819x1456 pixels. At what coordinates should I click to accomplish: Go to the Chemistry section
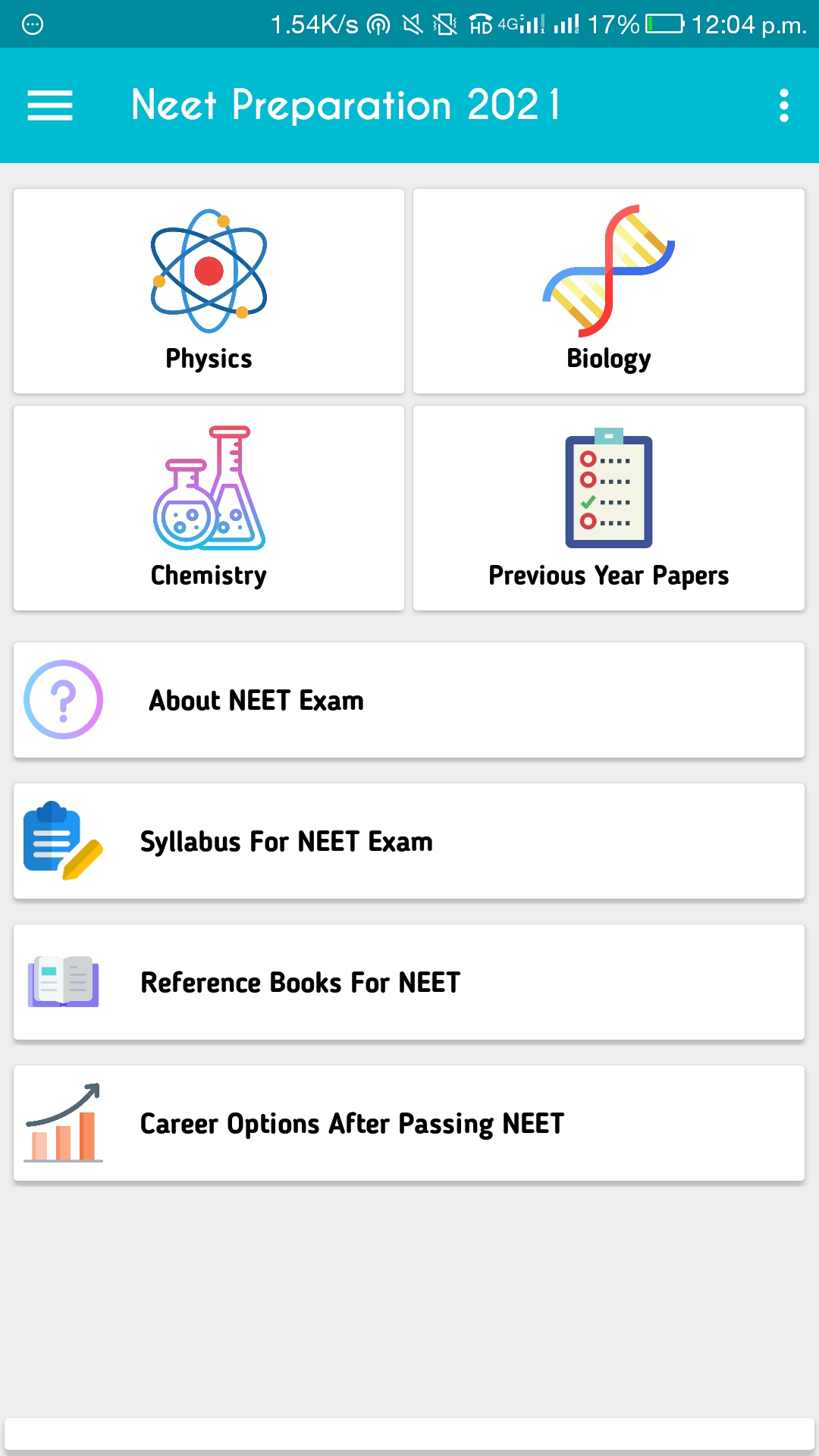coord(209,508)
